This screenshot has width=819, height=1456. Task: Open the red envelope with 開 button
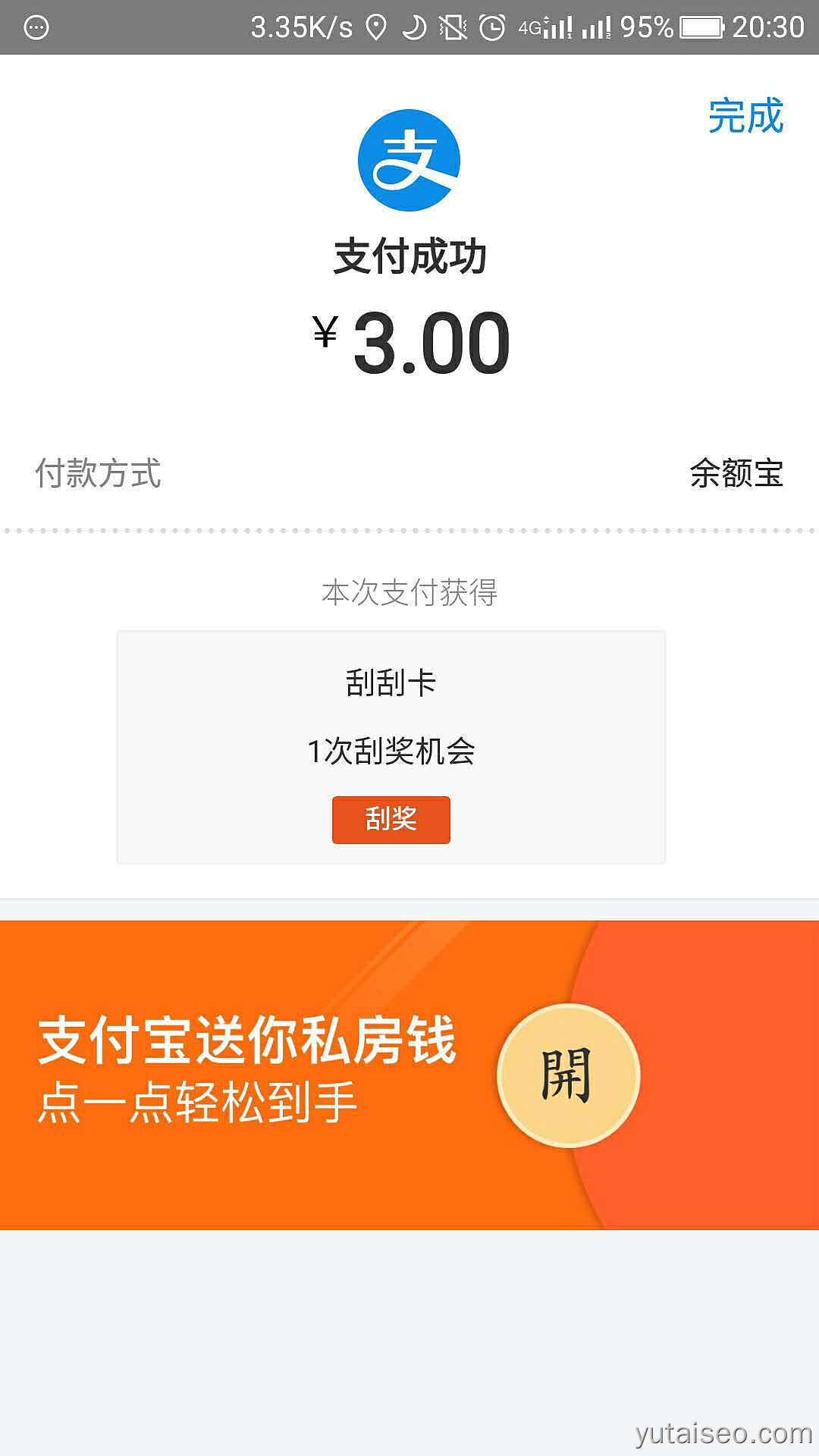568,1075
